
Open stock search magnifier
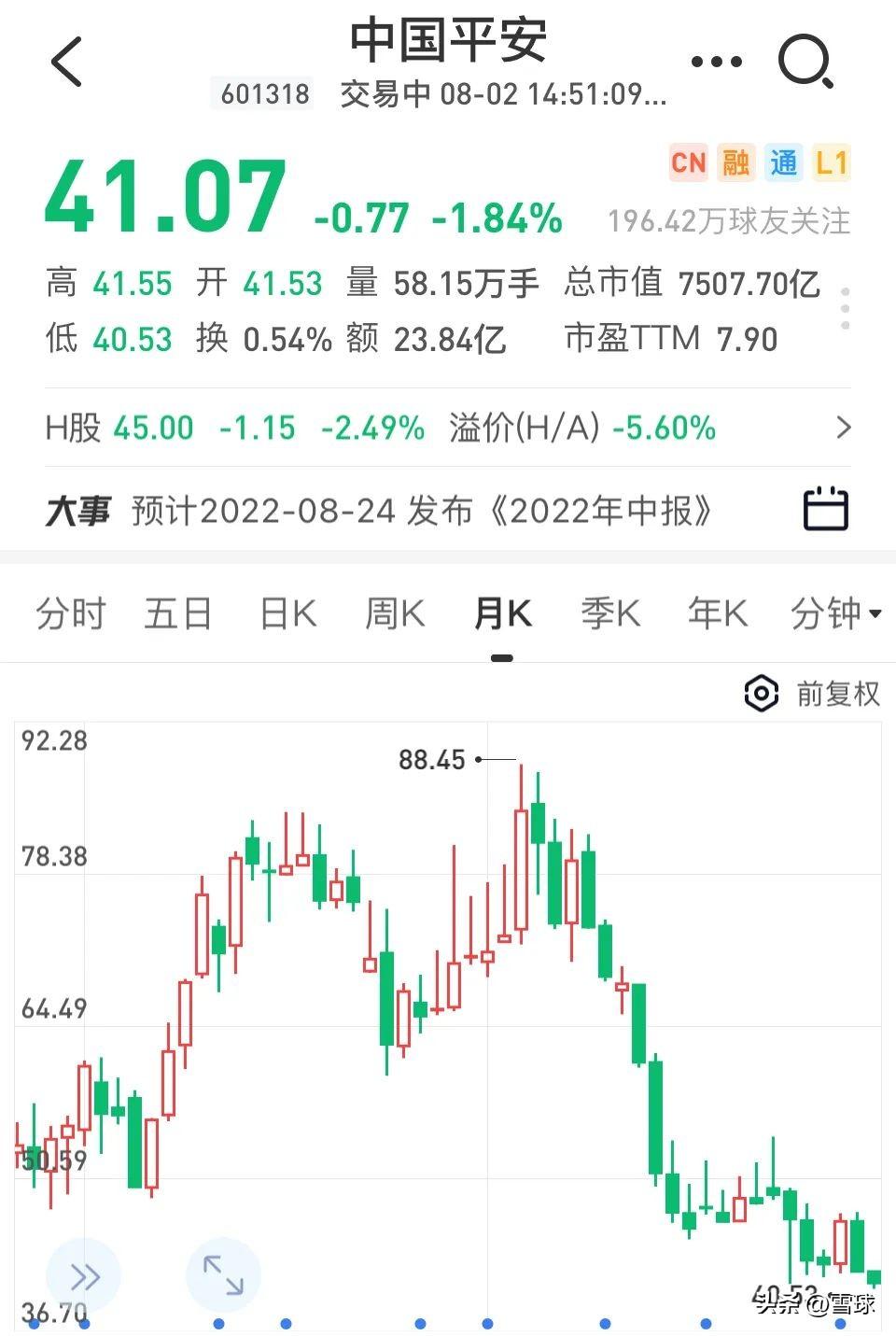(x=805, y=63)
